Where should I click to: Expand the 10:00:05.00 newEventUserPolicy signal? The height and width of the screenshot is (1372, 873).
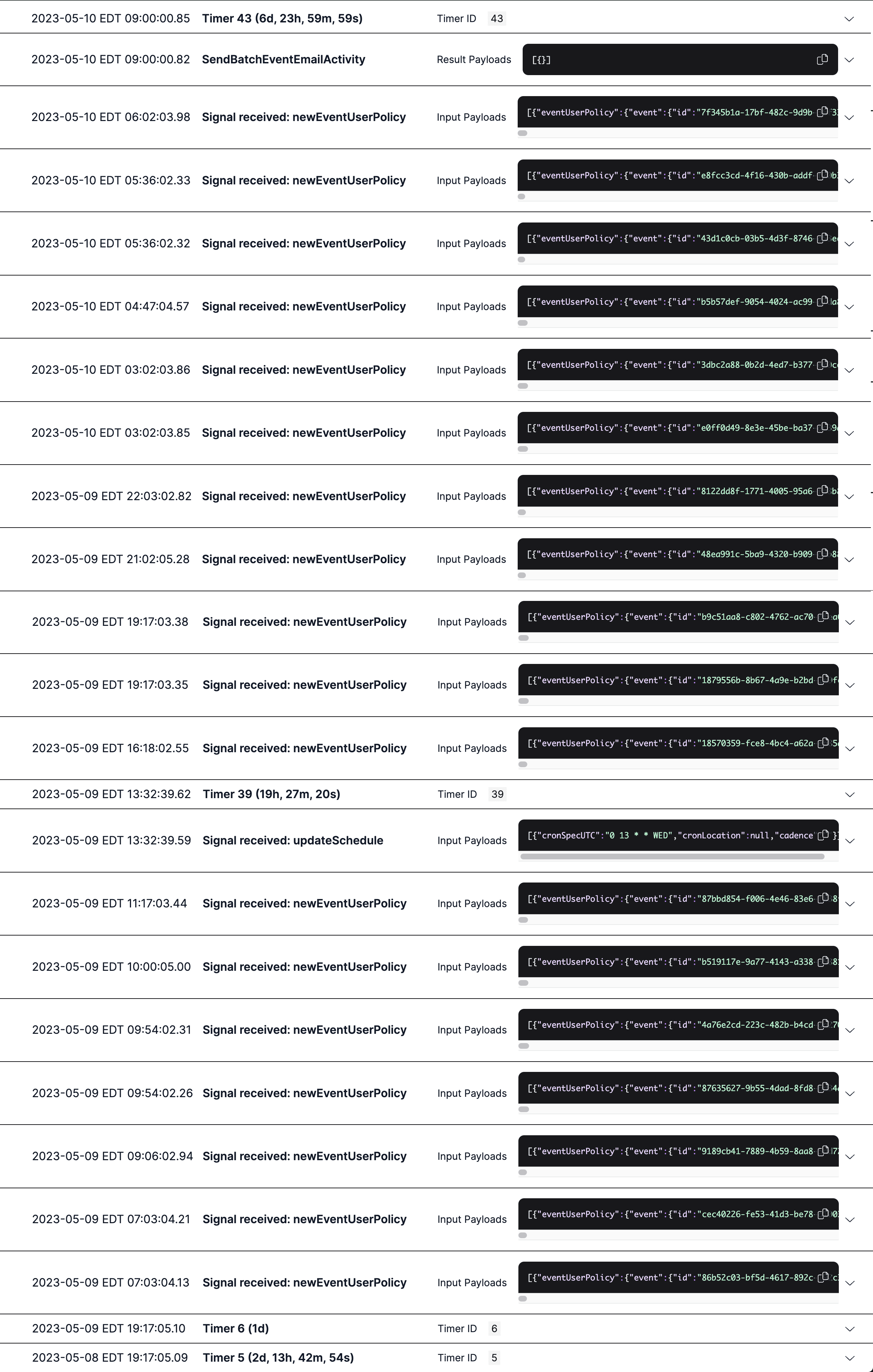click(849, 968)
